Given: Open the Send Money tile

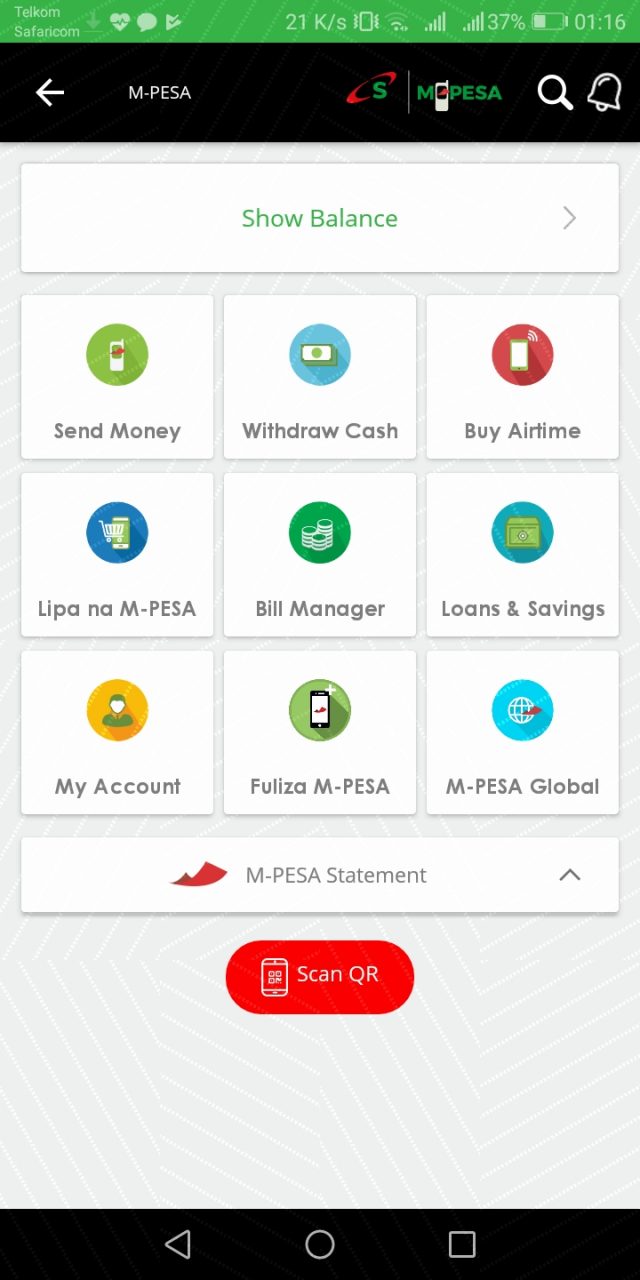Looking at the screenshot, I should (117, 377).
